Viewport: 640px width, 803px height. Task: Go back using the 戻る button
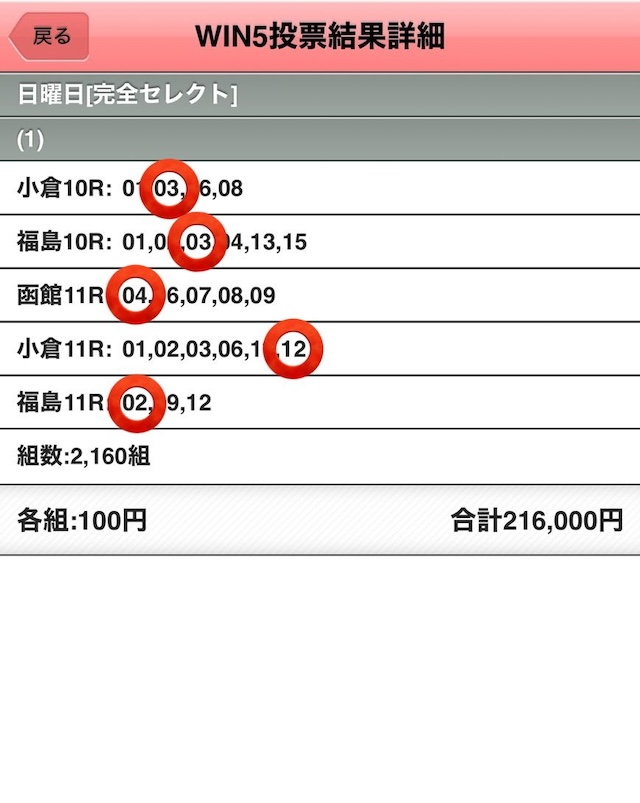(50, 37)
